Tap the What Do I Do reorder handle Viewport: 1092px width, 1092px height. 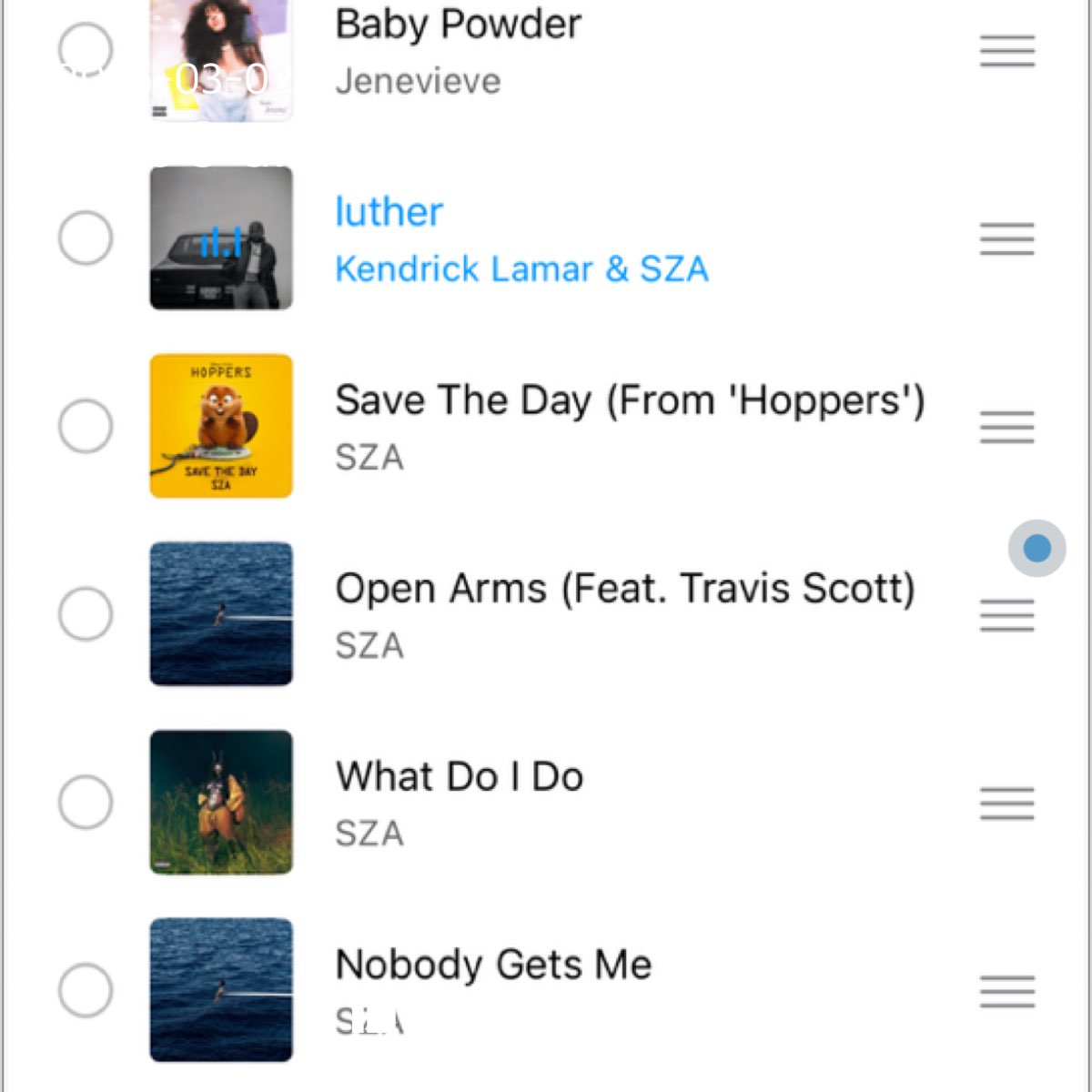click(1007, 804)
